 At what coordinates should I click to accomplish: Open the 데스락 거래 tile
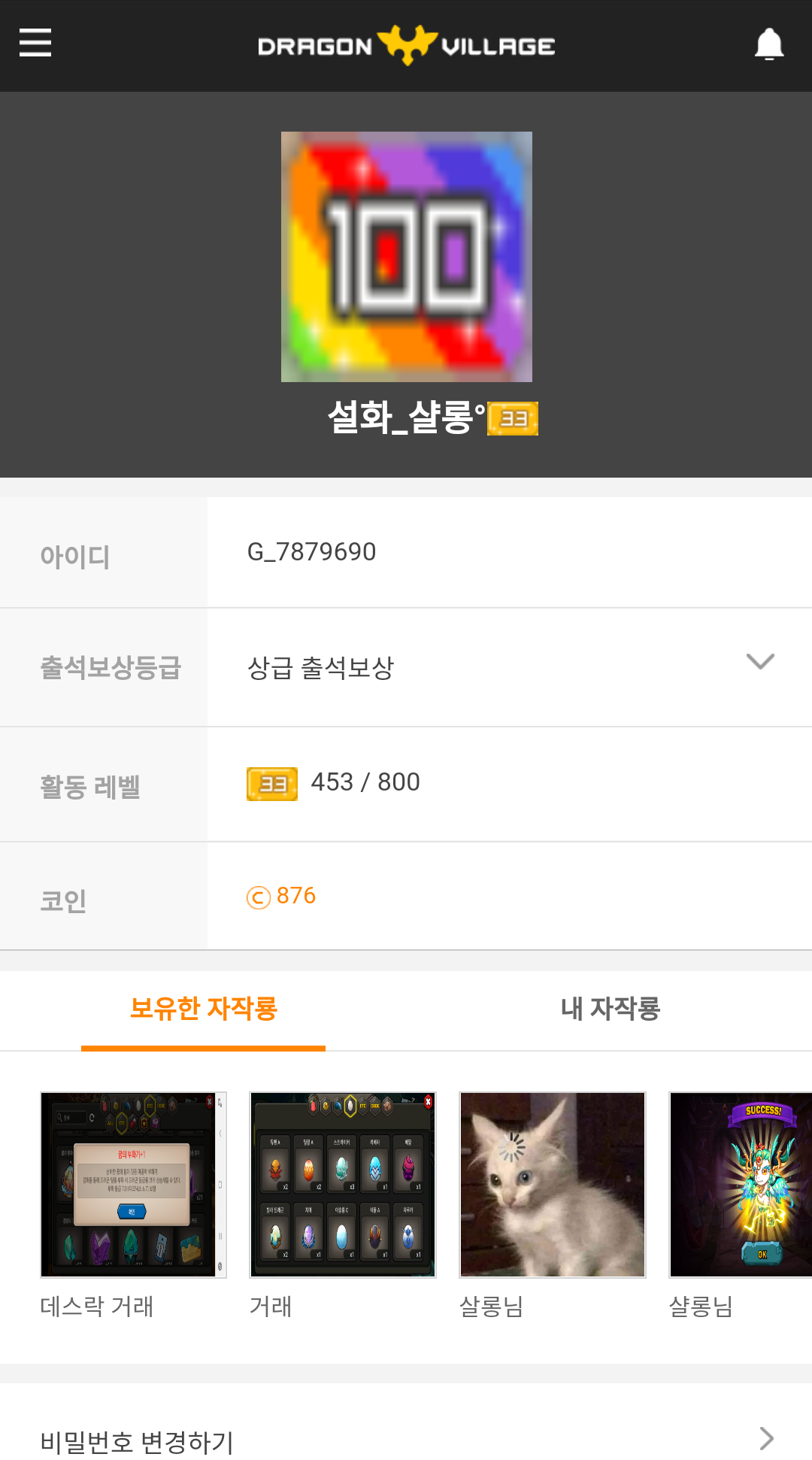[x=133, y=1185]
